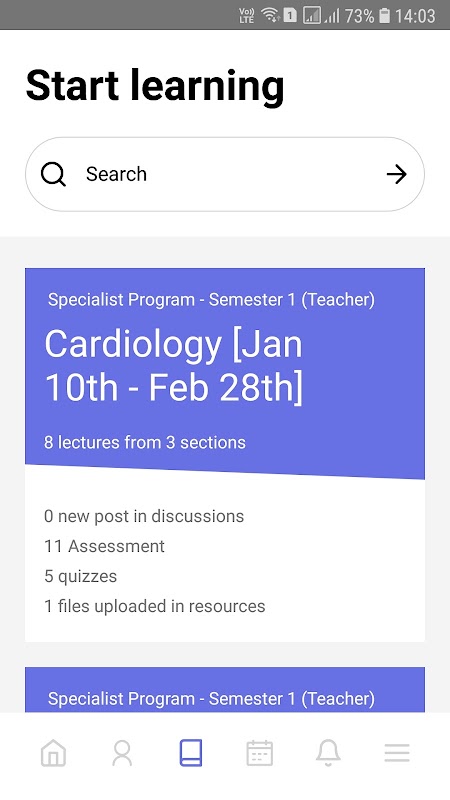
Task: Tap the Search input field
Action: (224, 174)
